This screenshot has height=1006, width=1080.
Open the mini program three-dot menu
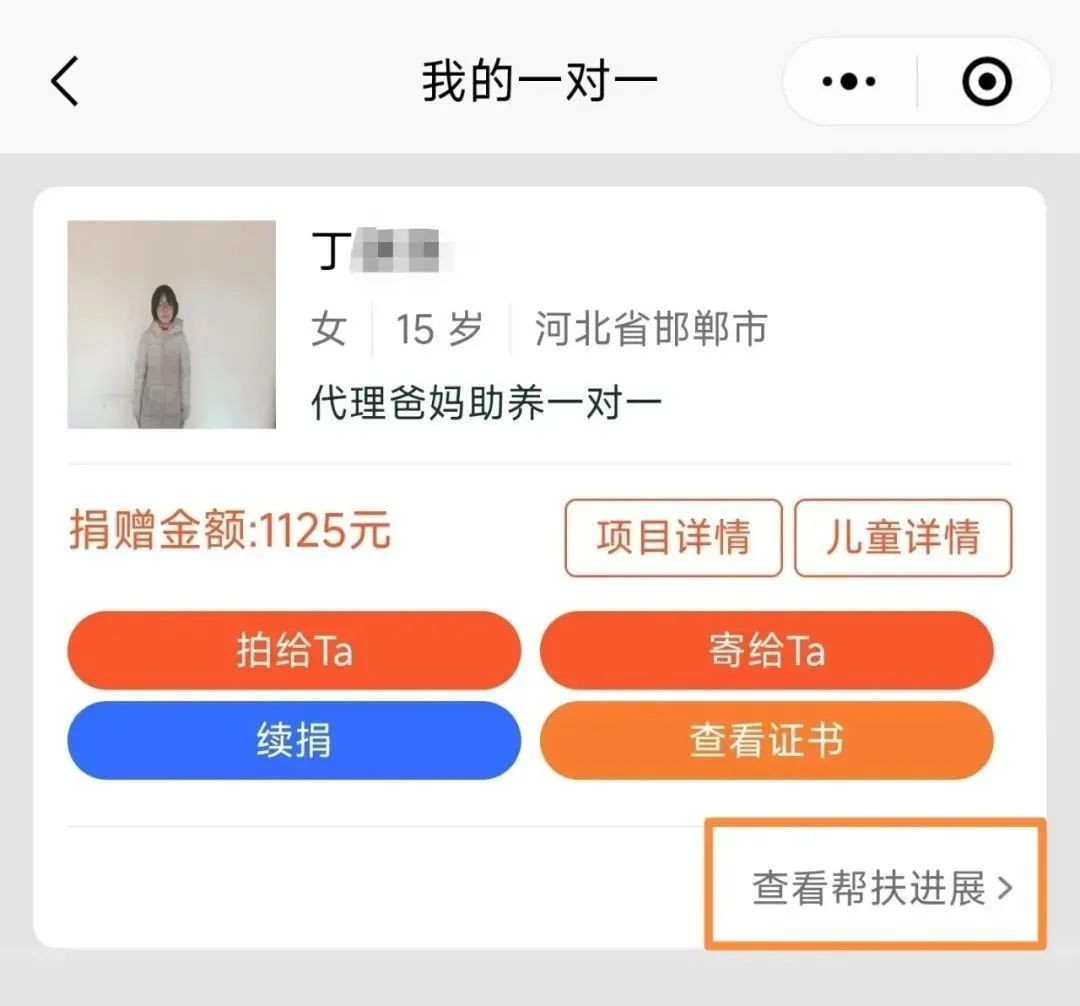pos(849,82)
